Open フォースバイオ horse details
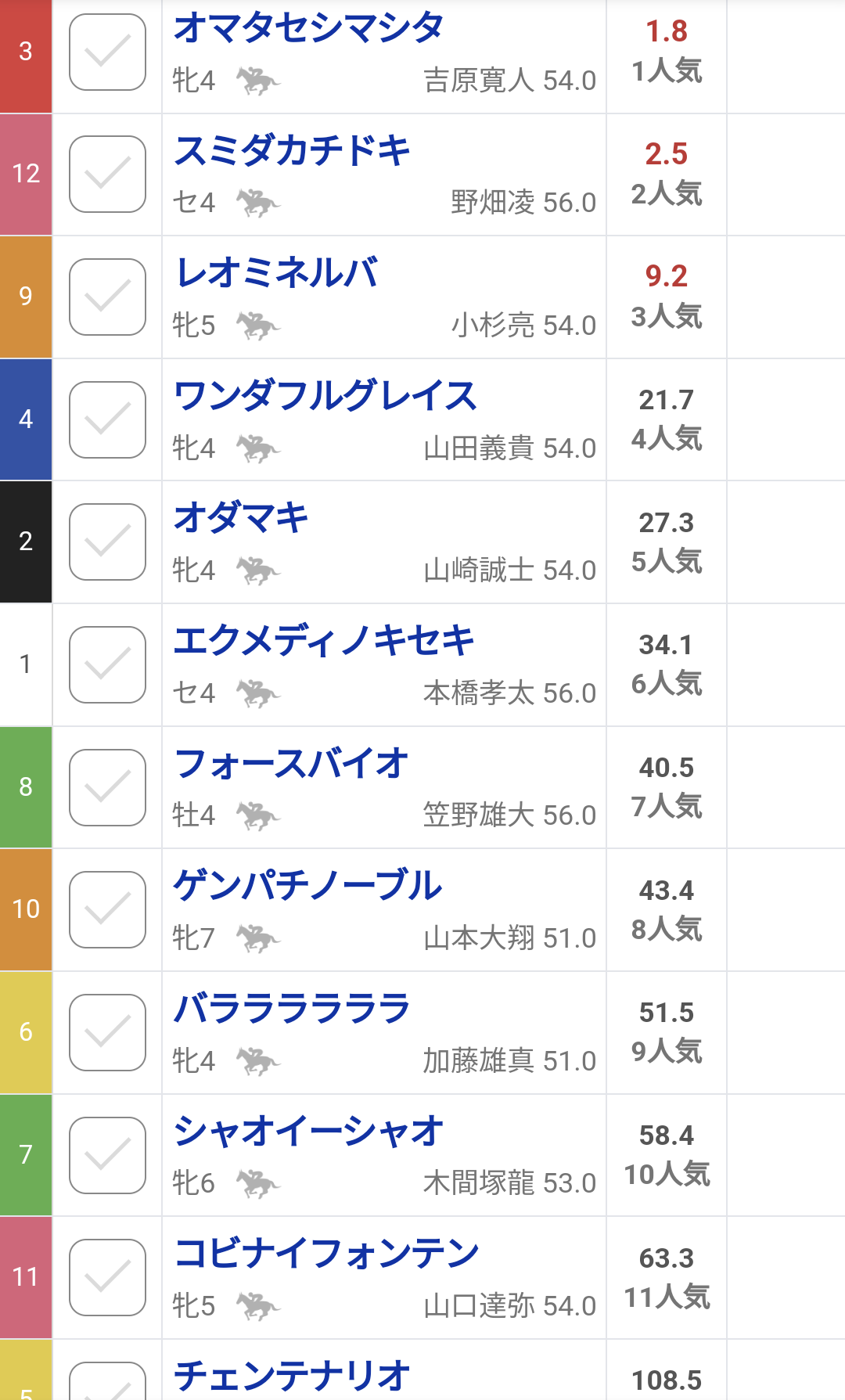The image size is (845, 1400). tap(291, 763)
